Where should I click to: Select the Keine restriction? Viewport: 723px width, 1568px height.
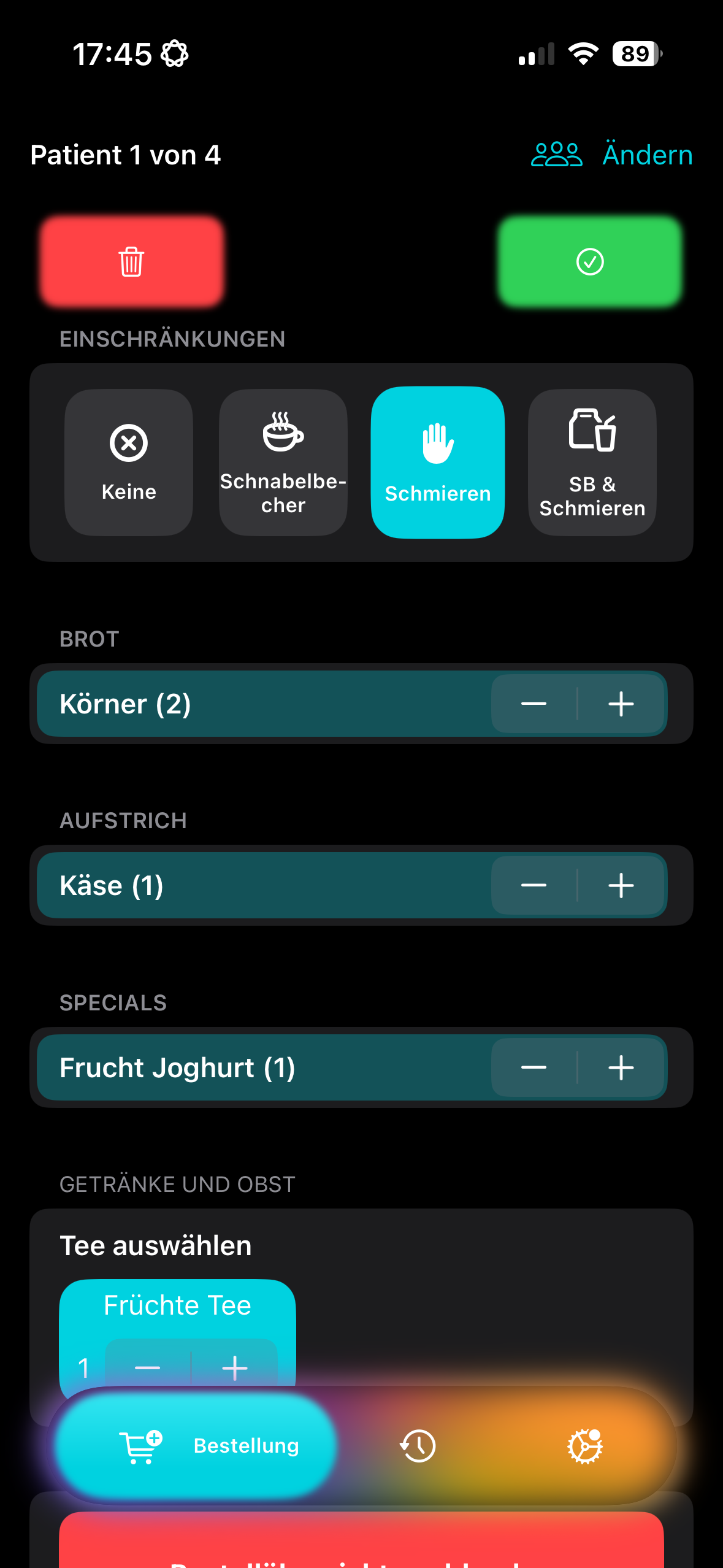click(129, 463)
